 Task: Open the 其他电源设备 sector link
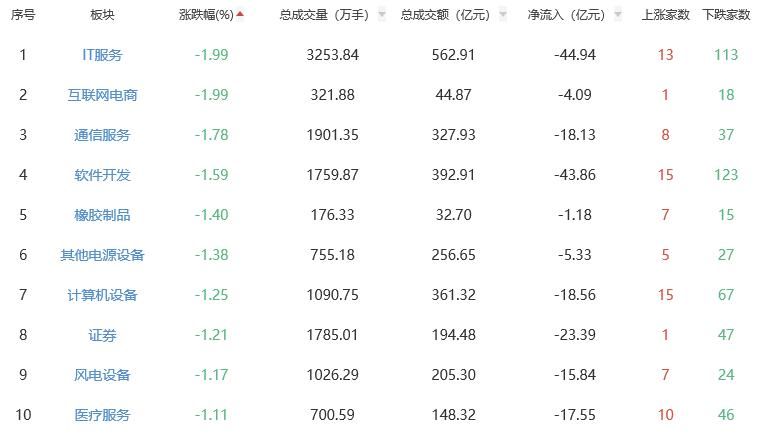(102, 254)
